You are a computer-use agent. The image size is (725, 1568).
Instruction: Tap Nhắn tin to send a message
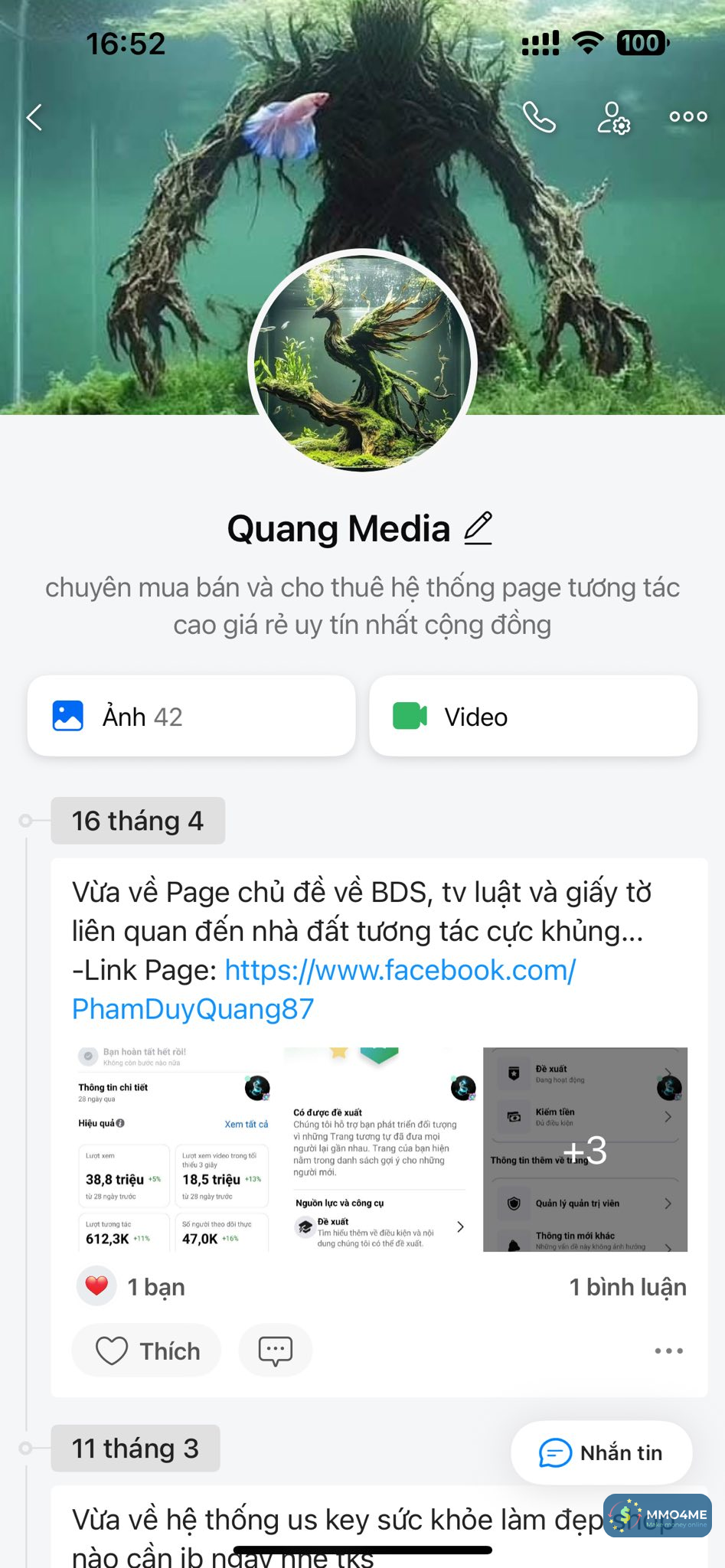coord(602,1452)
